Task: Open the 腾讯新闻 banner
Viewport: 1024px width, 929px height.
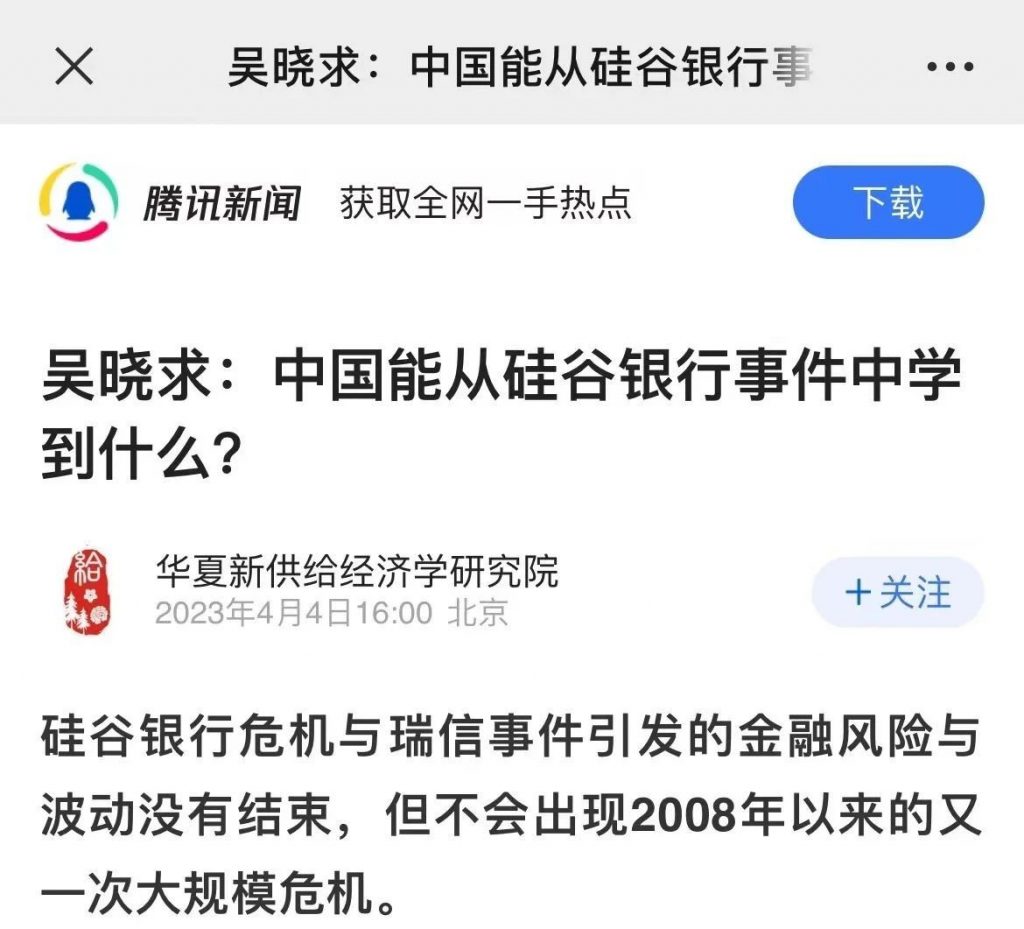Action: coord(221,203)
